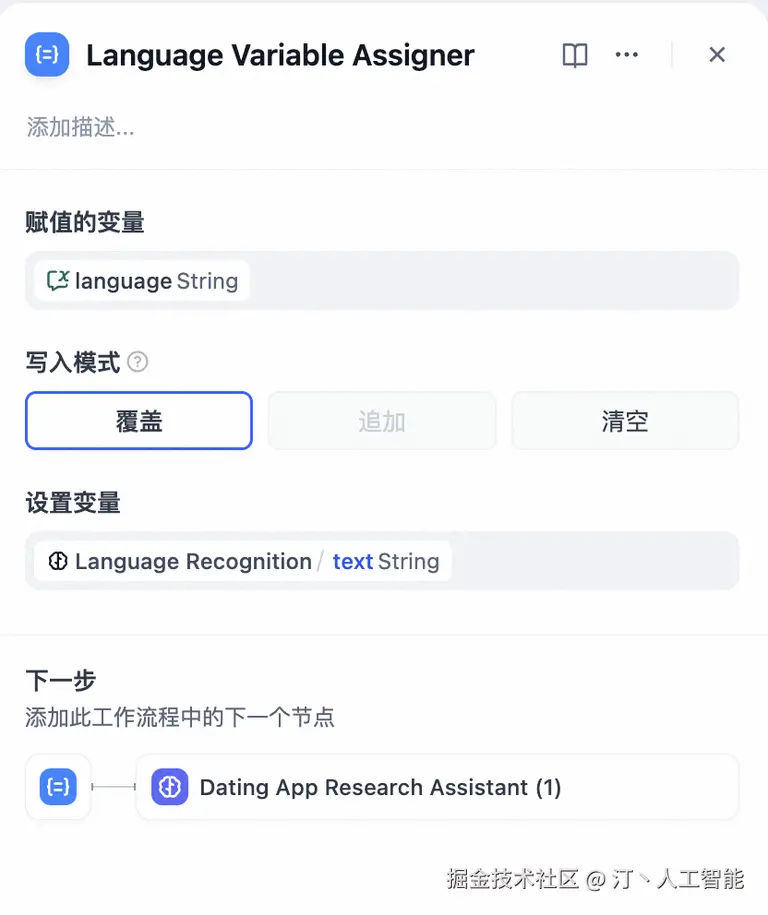
Task: Open the documentation book icon in the header
Action: [575, 55]
